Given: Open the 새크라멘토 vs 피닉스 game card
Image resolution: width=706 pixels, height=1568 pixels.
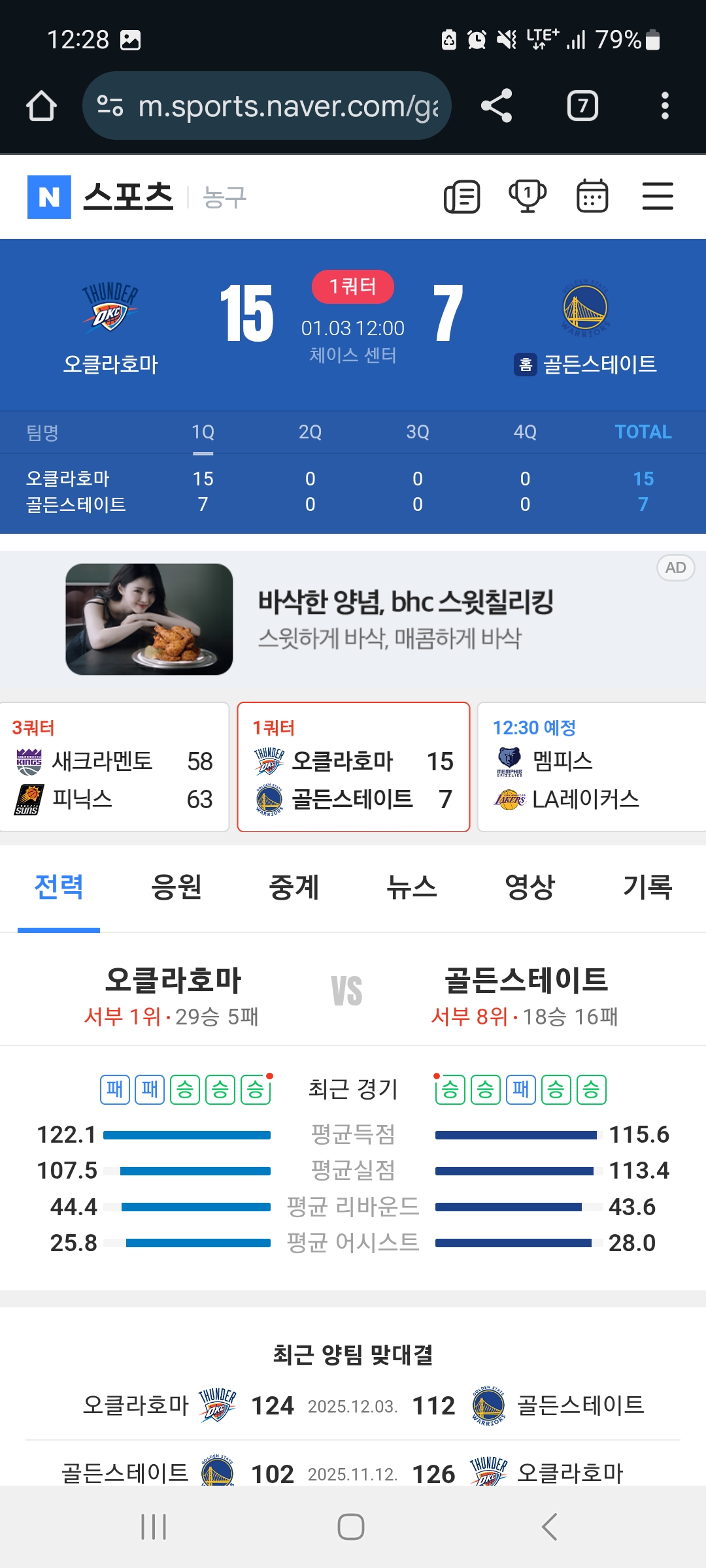Looking at the screenshot, I should click(114, 767).
